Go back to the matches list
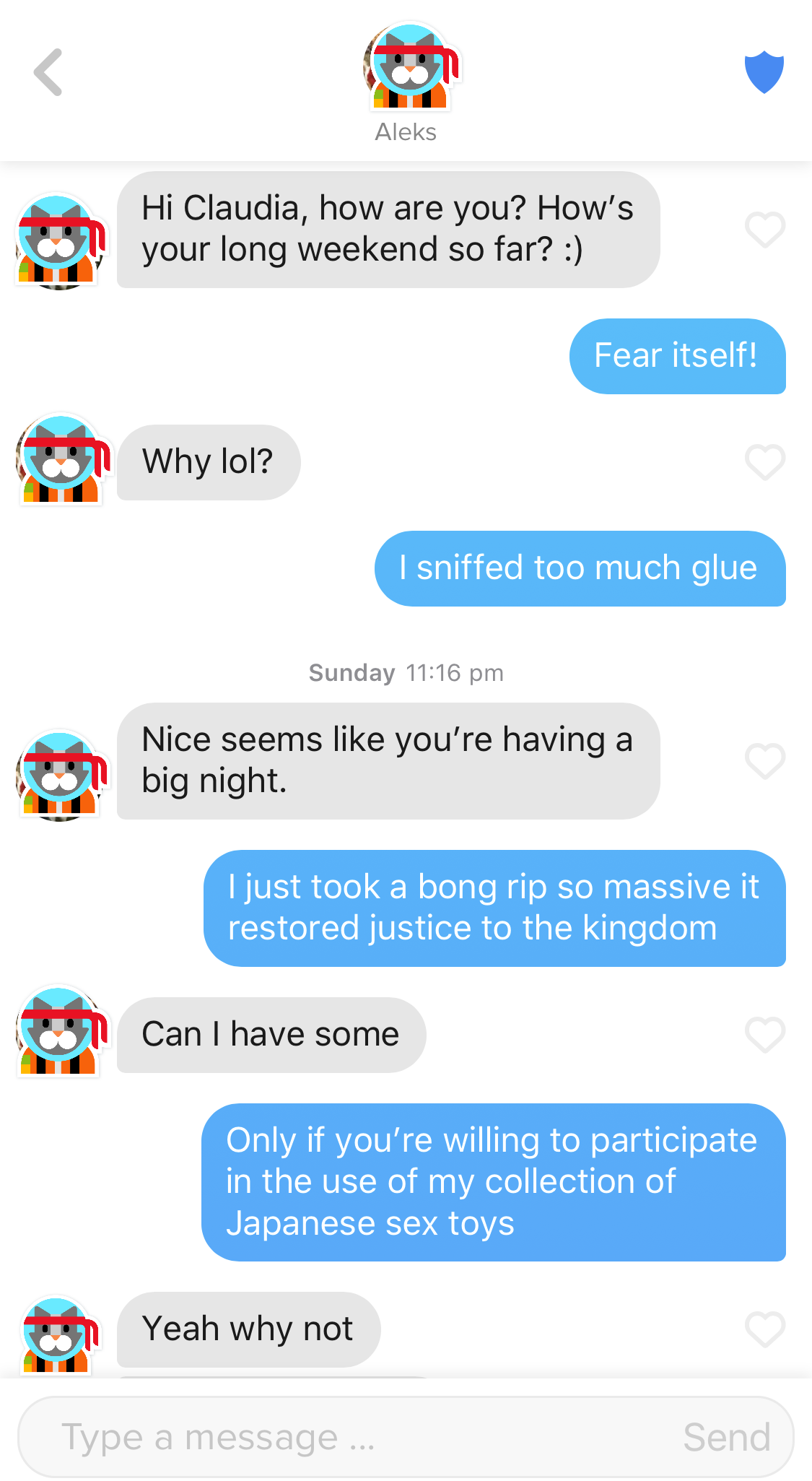This screenshot has width=812, height=1481. click(x=48, y=72)
